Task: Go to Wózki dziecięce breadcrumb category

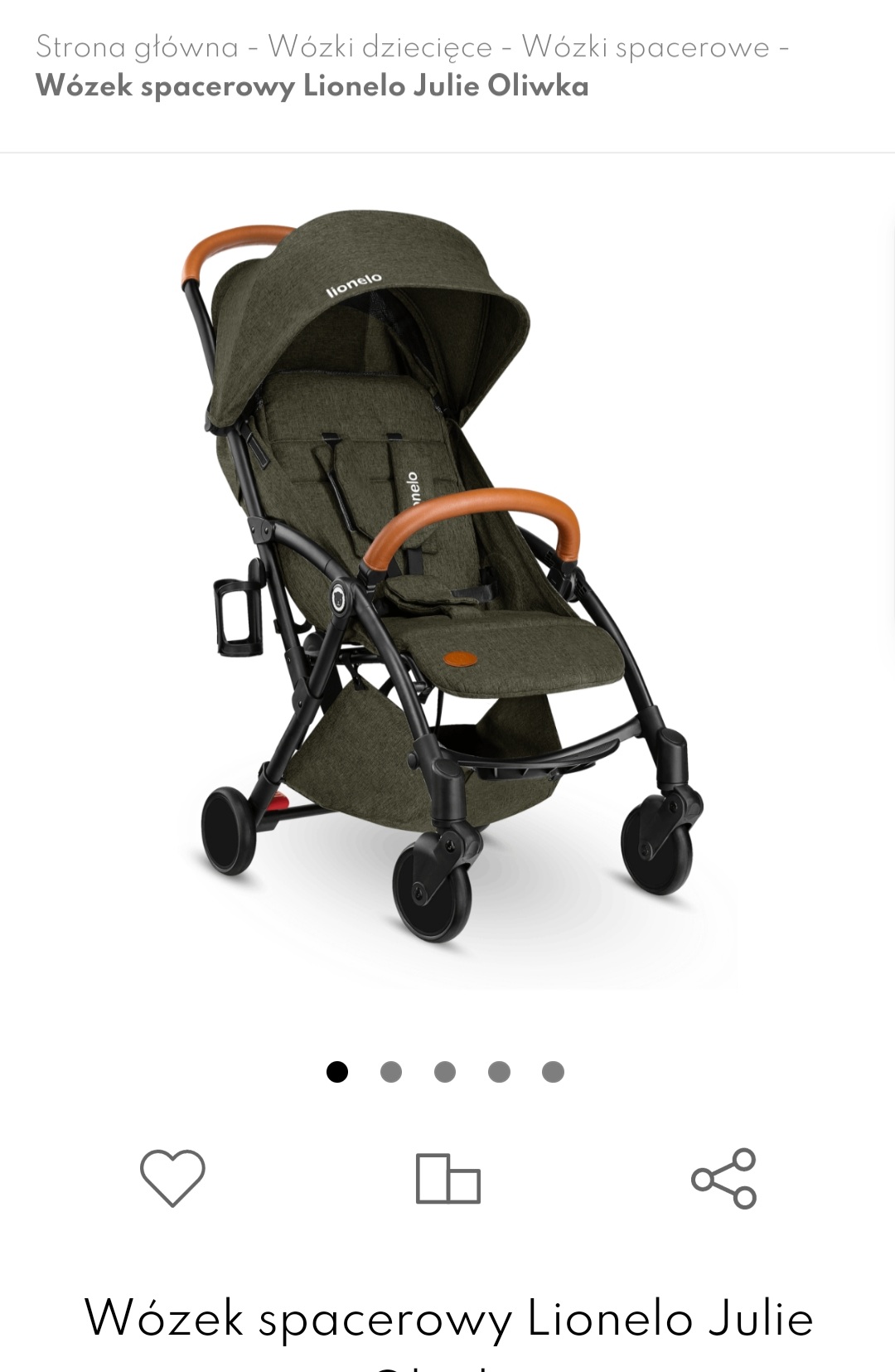Action: (x=380, y=47)
